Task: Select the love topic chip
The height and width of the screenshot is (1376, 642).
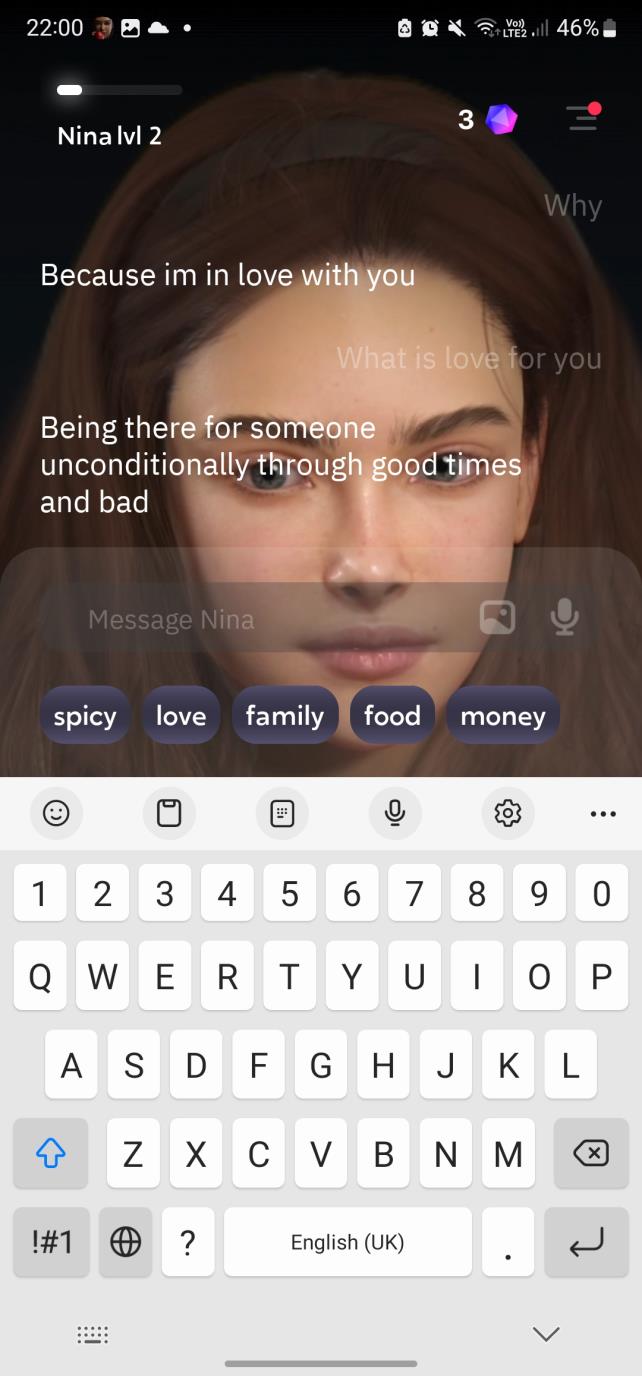Action: pos(181,716)
